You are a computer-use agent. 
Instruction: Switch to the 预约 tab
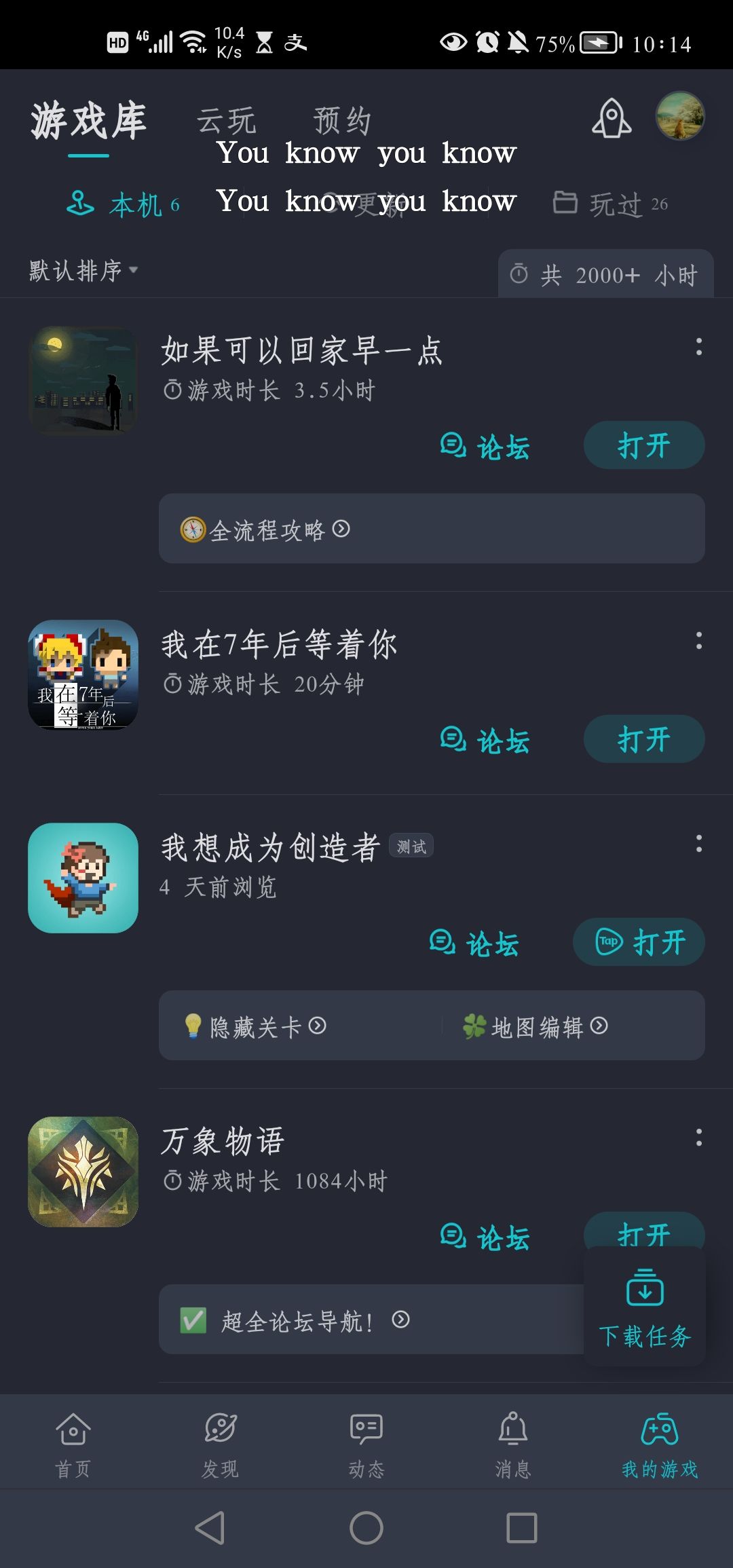(342, 121)
